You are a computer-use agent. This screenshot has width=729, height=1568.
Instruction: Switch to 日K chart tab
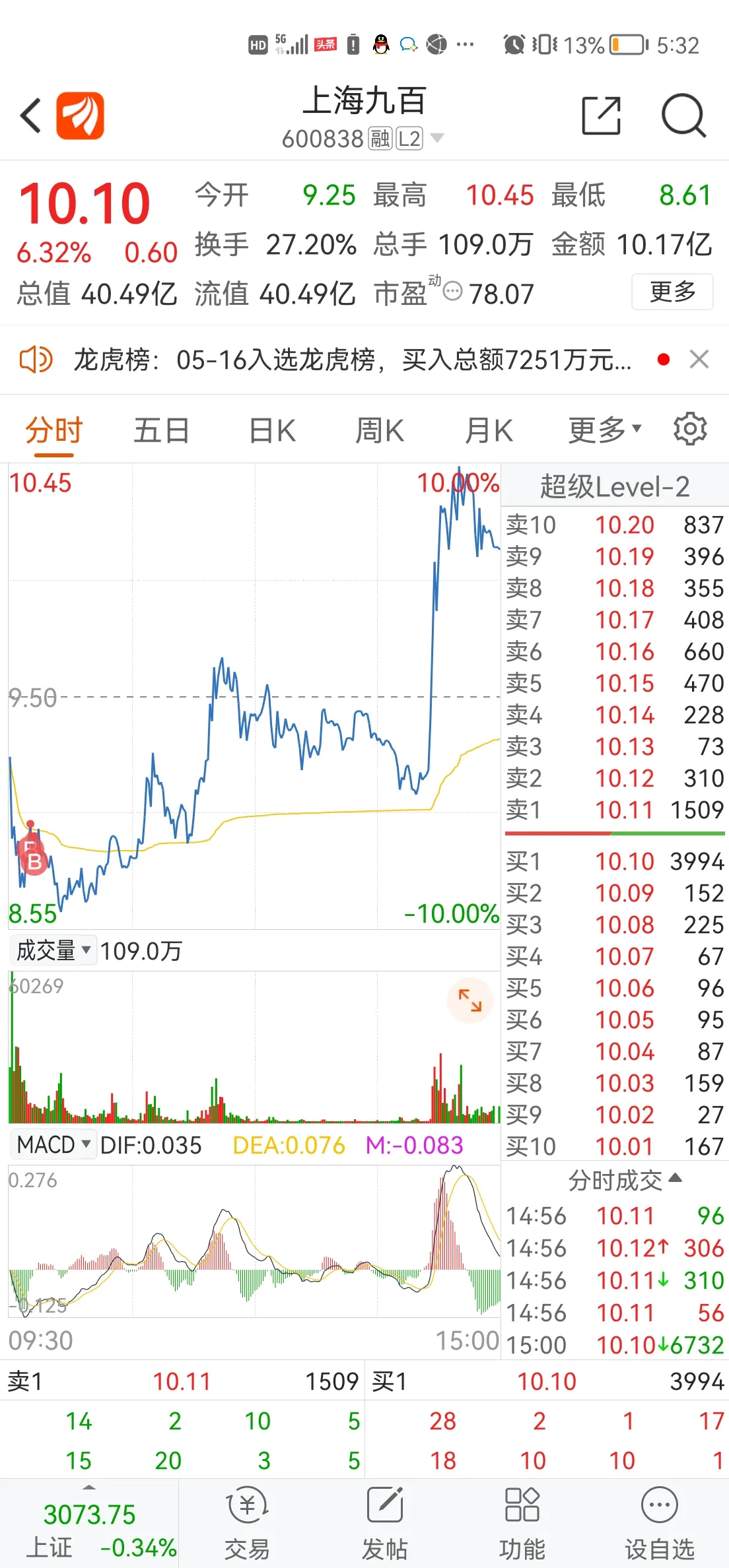point(272,431)
